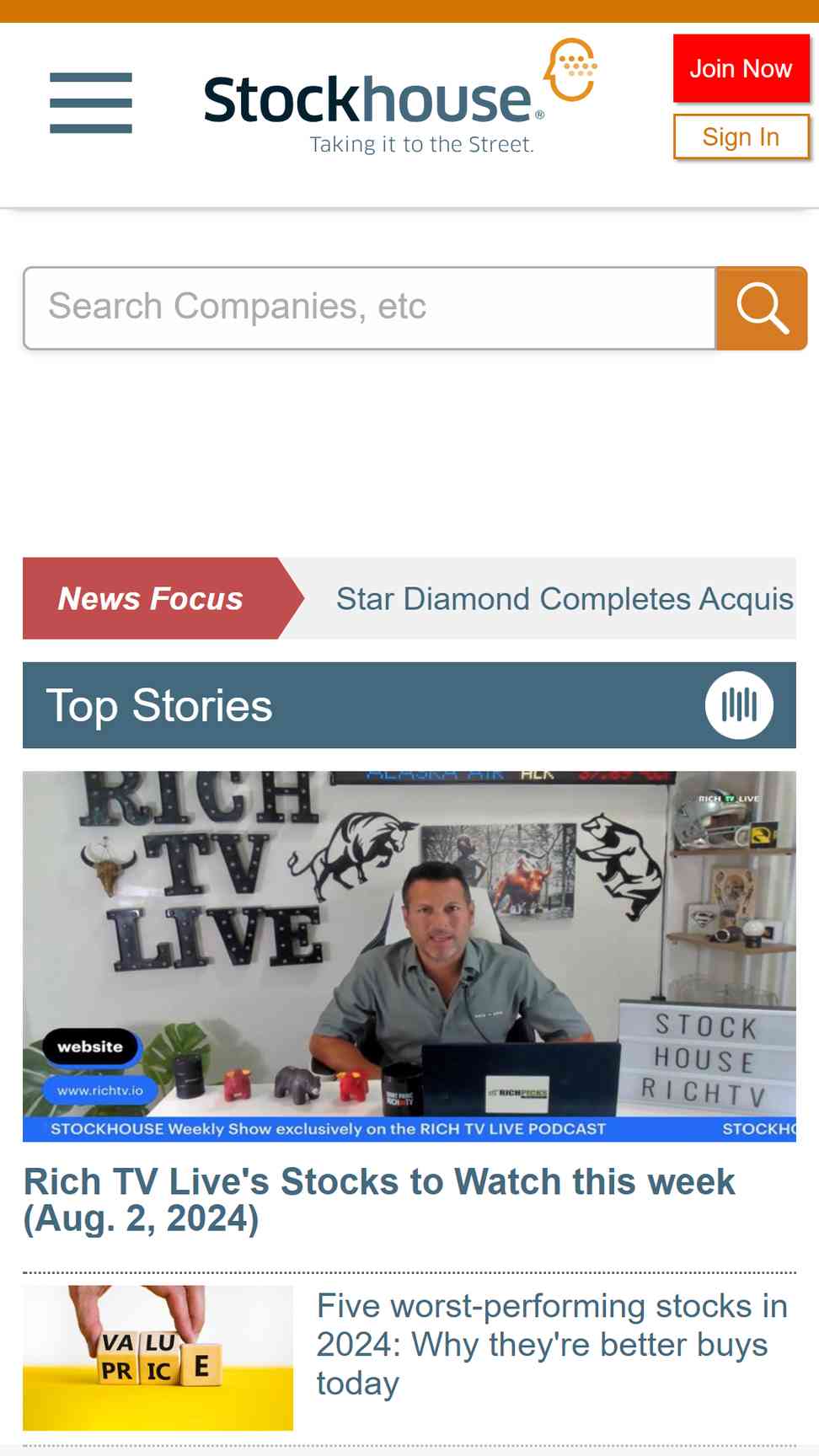The height and width of the screenshot is (1456, 819).
Task: Tap the audio icon in Top Stories
Action: tap(739, 705)
